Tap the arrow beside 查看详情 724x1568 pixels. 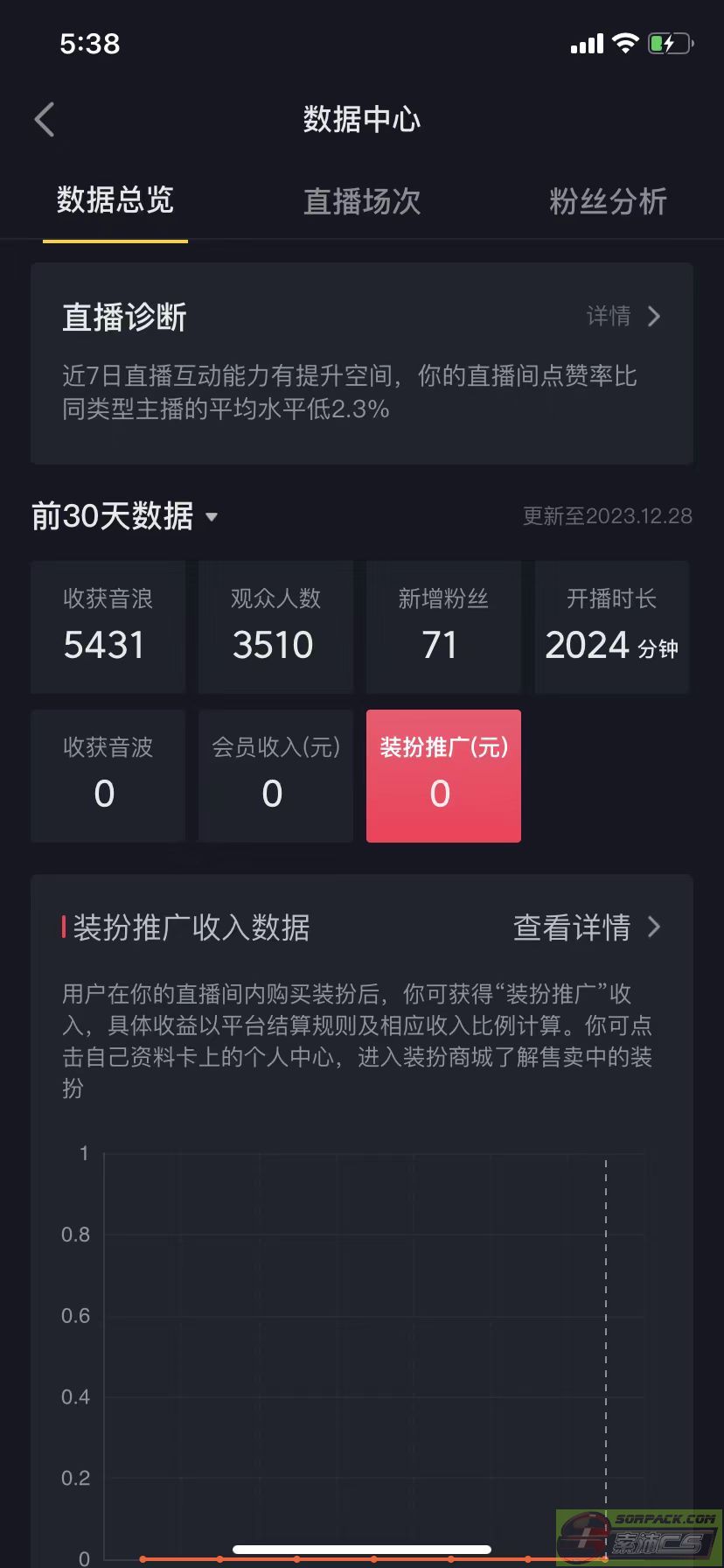(654, 927)
